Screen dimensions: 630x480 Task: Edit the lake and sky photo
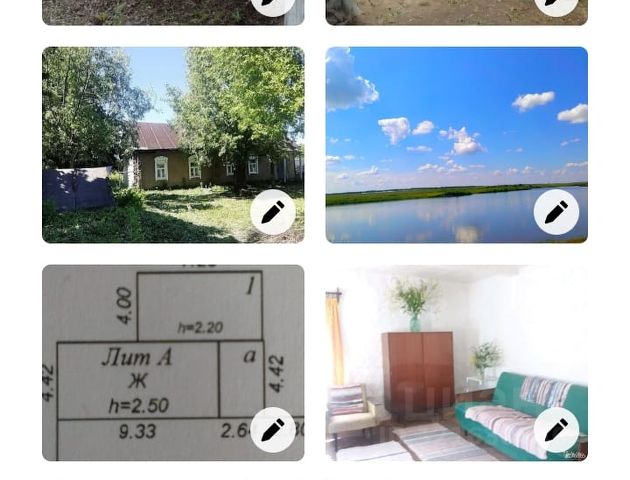pos(556,212)
